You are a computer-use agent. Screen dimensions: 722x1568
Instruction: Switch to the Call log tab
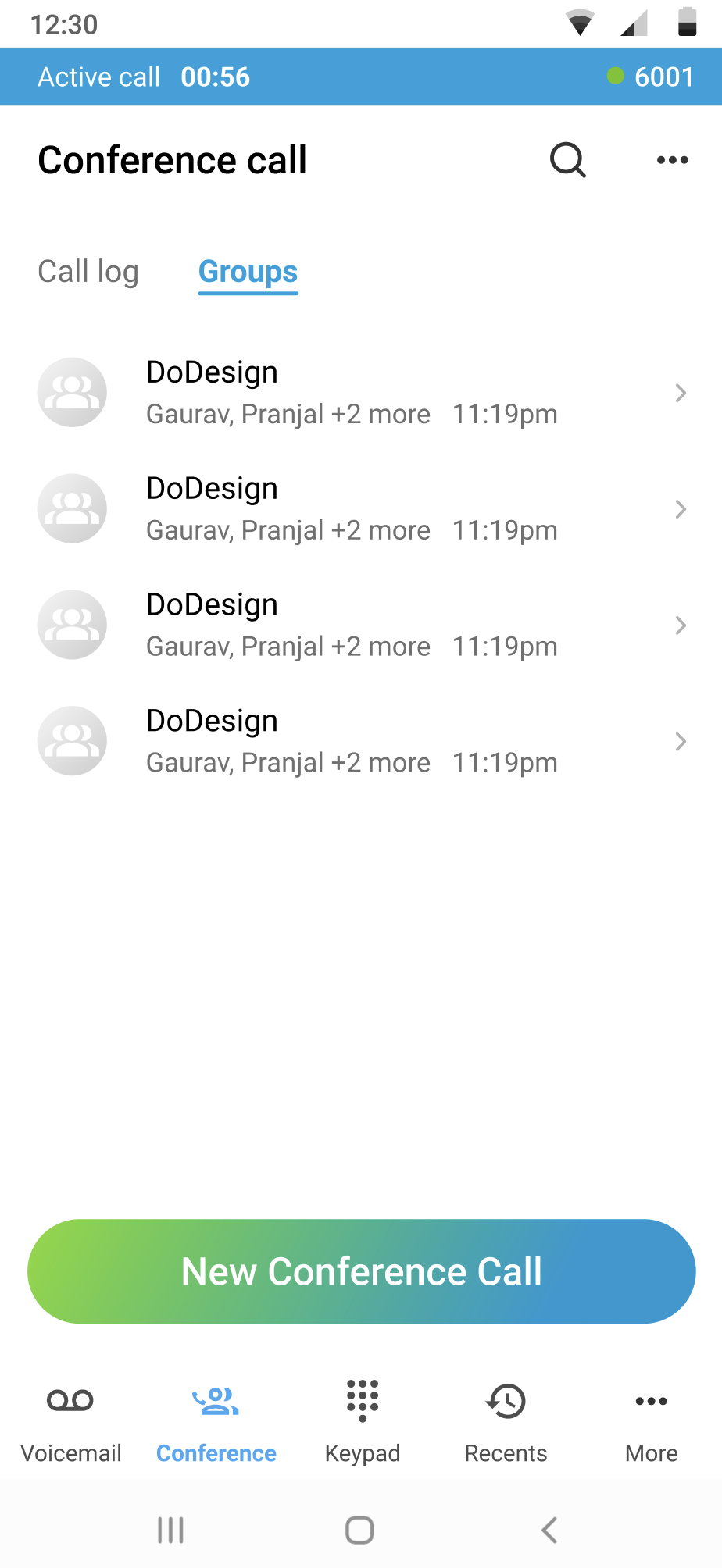tap(88, 272)
